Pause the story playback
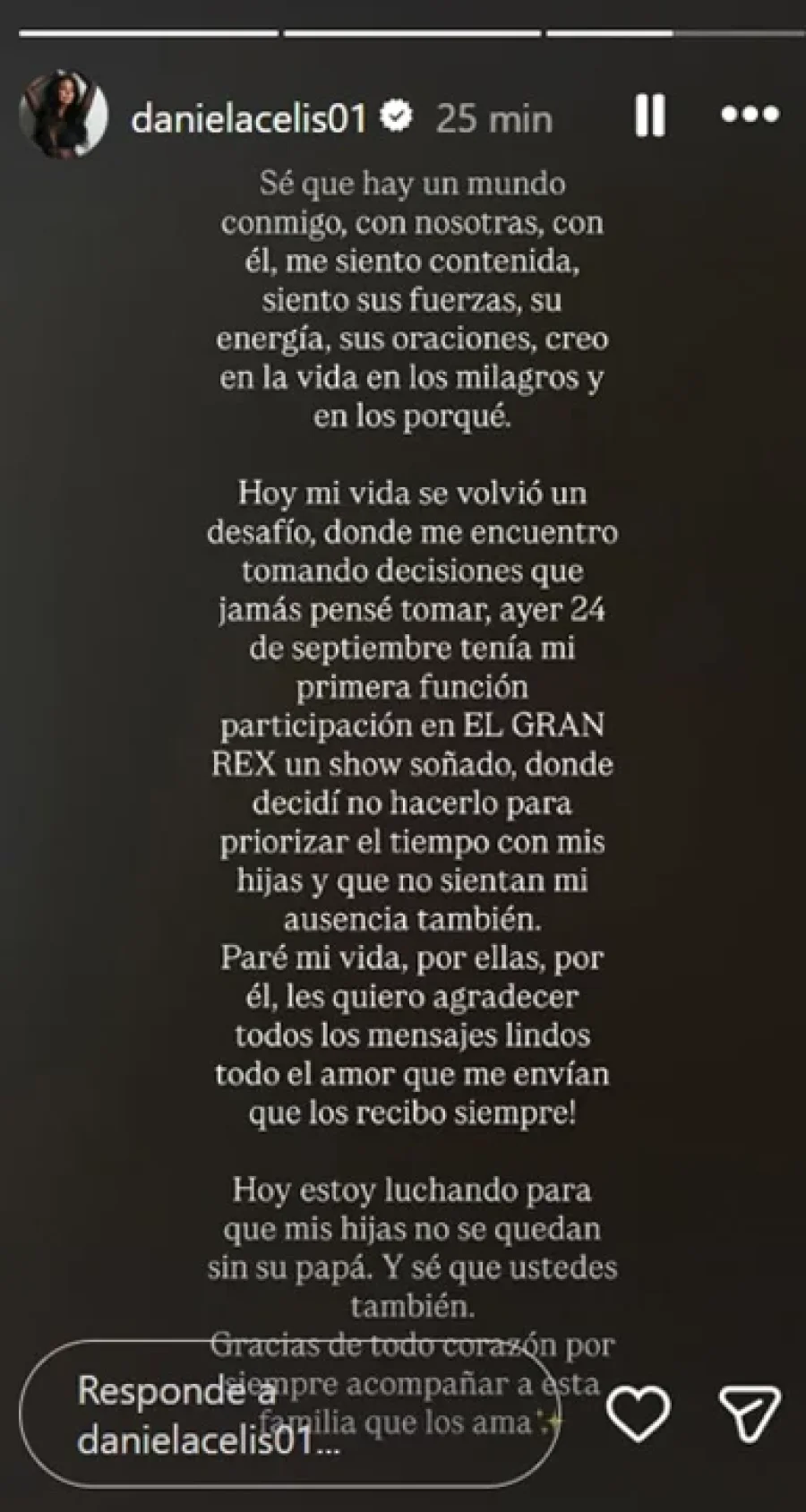Screen dimensions: 806x1512 coord(650,116)
